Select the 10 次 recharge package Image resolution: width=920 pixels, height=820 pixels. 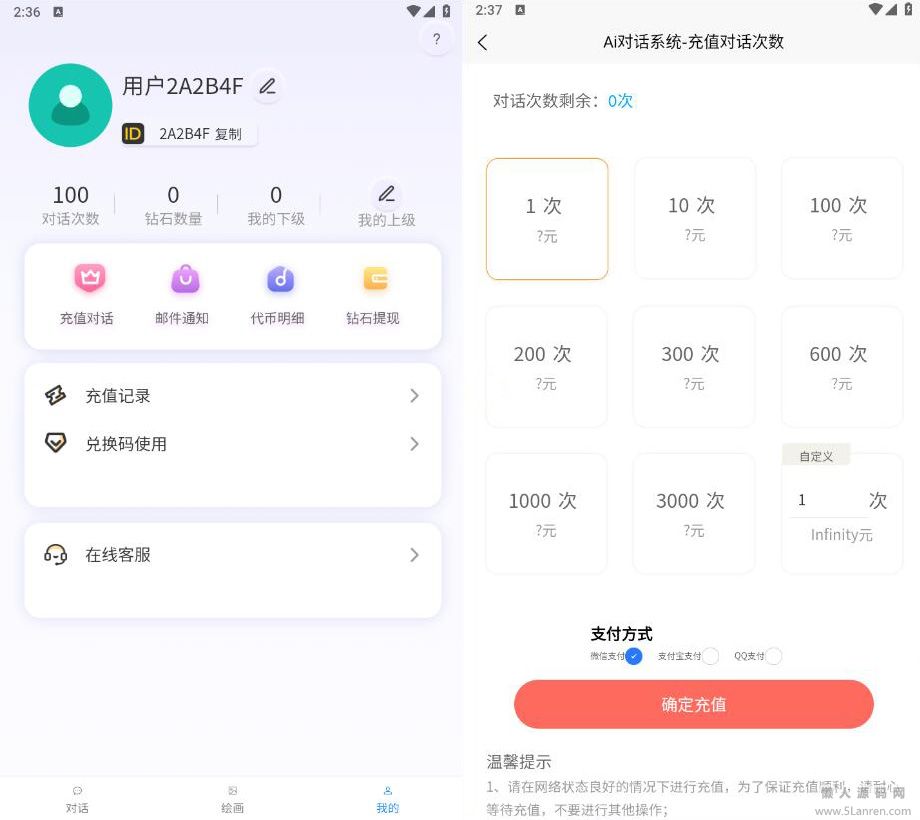pyautogui.click(x=694, y=218)
